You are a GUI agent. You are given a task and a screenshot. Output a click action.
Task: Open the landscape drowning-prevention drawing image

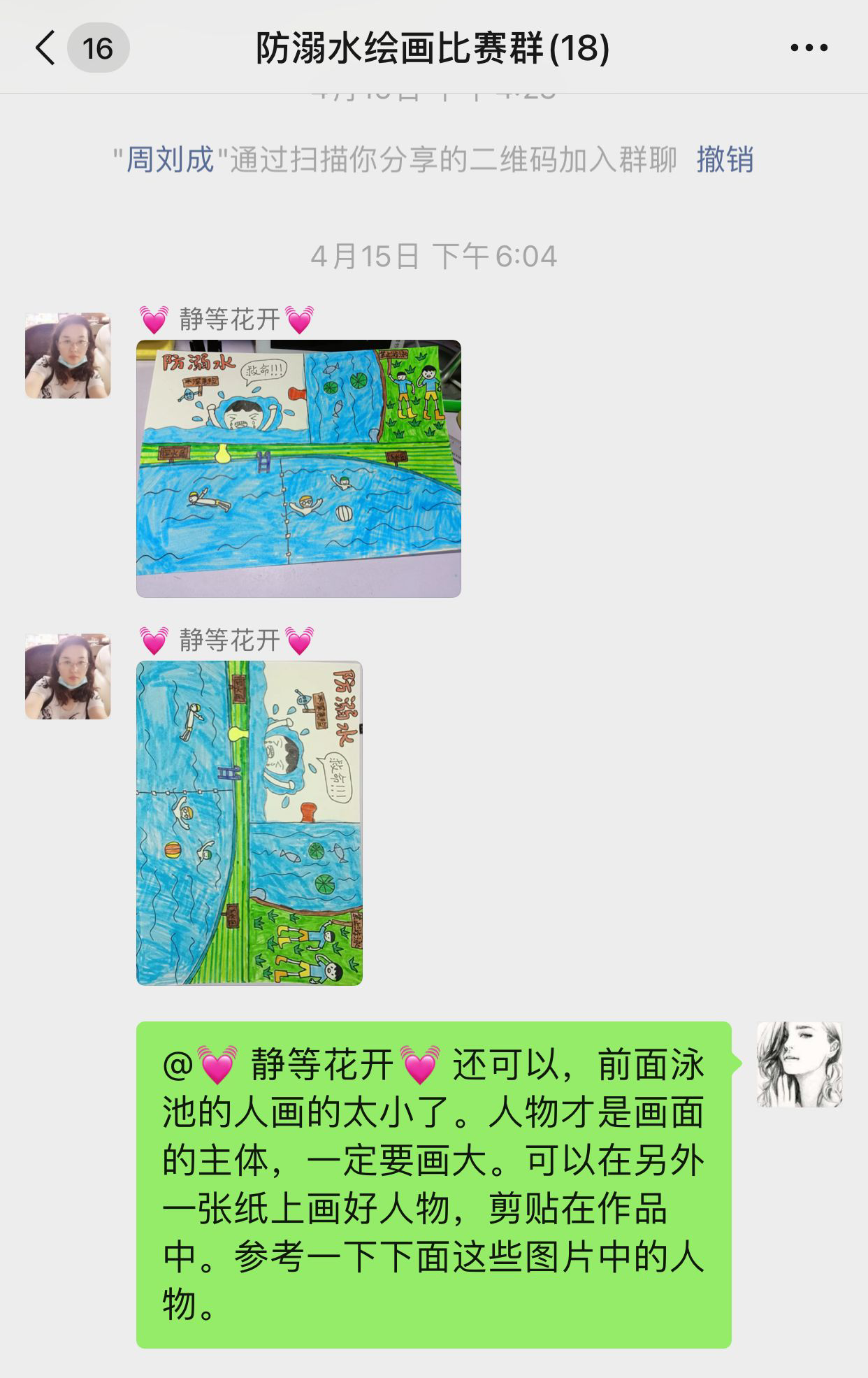[x=298, y=468]
